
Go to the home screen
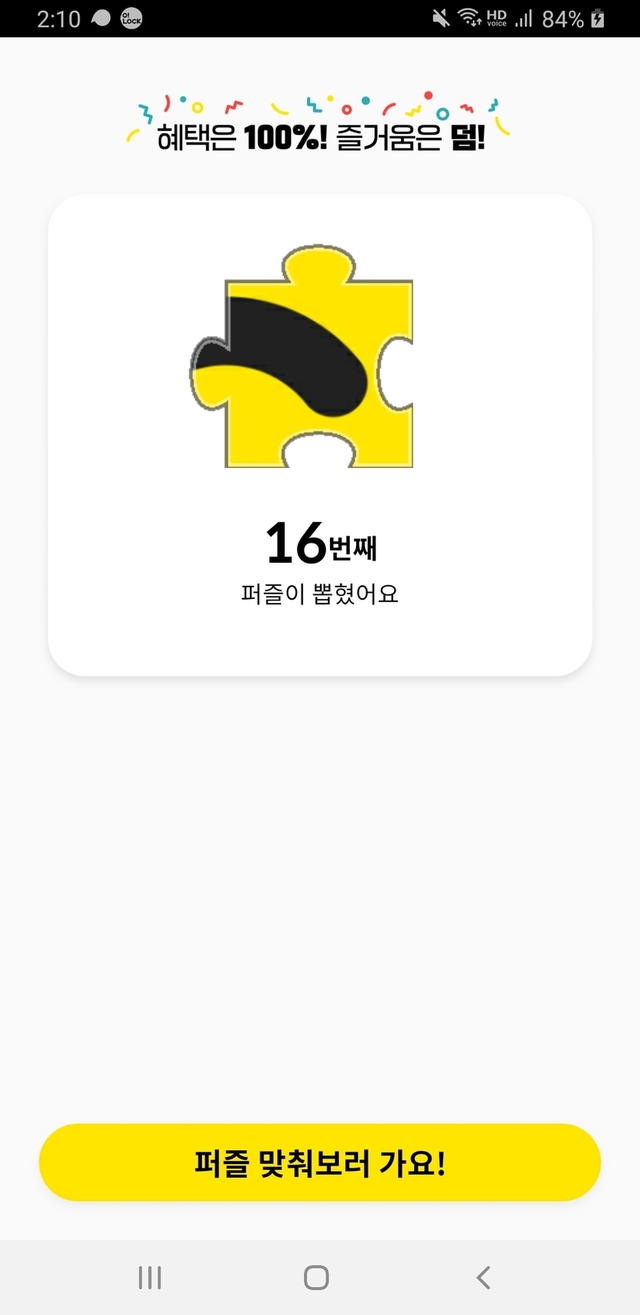316,1277
